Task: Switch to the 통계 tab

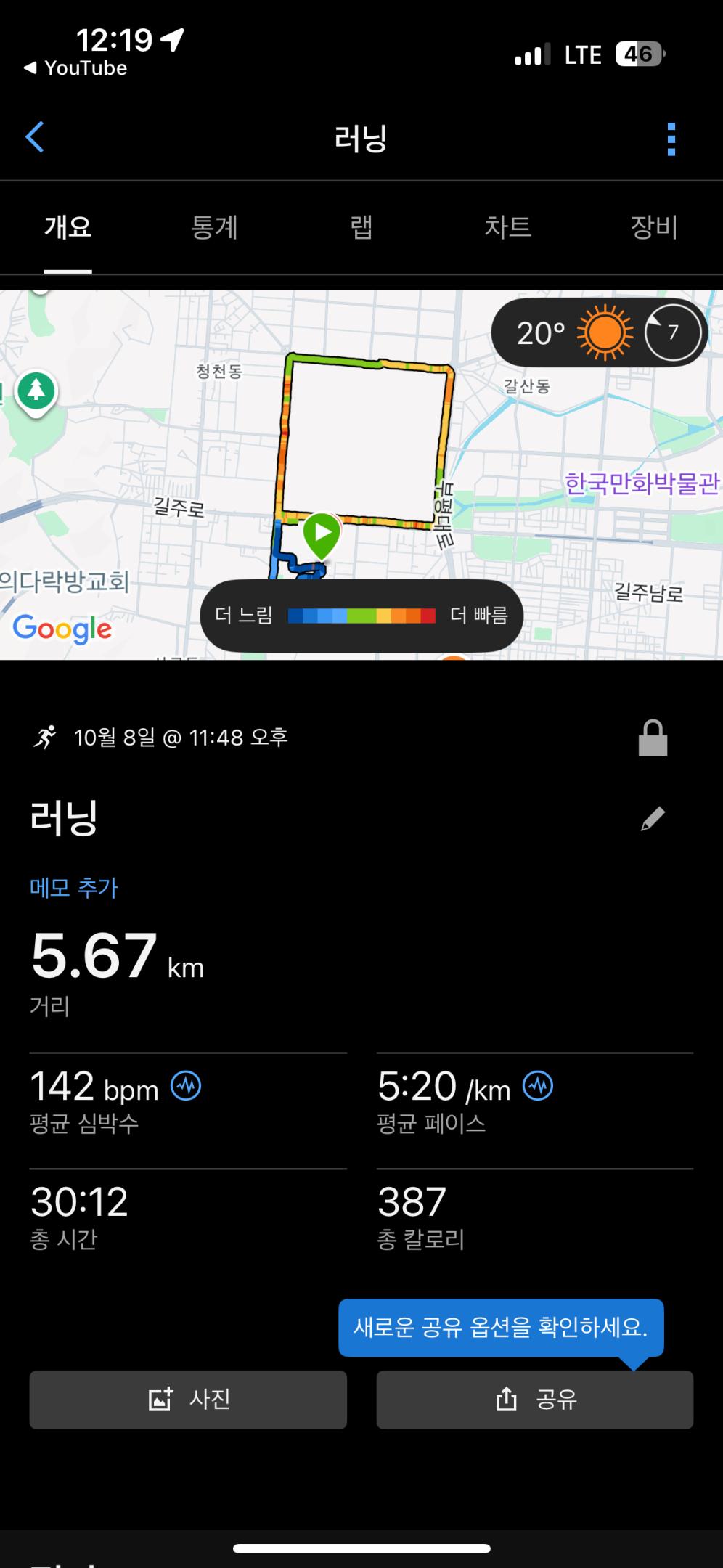Action: [x=214, y=228]
